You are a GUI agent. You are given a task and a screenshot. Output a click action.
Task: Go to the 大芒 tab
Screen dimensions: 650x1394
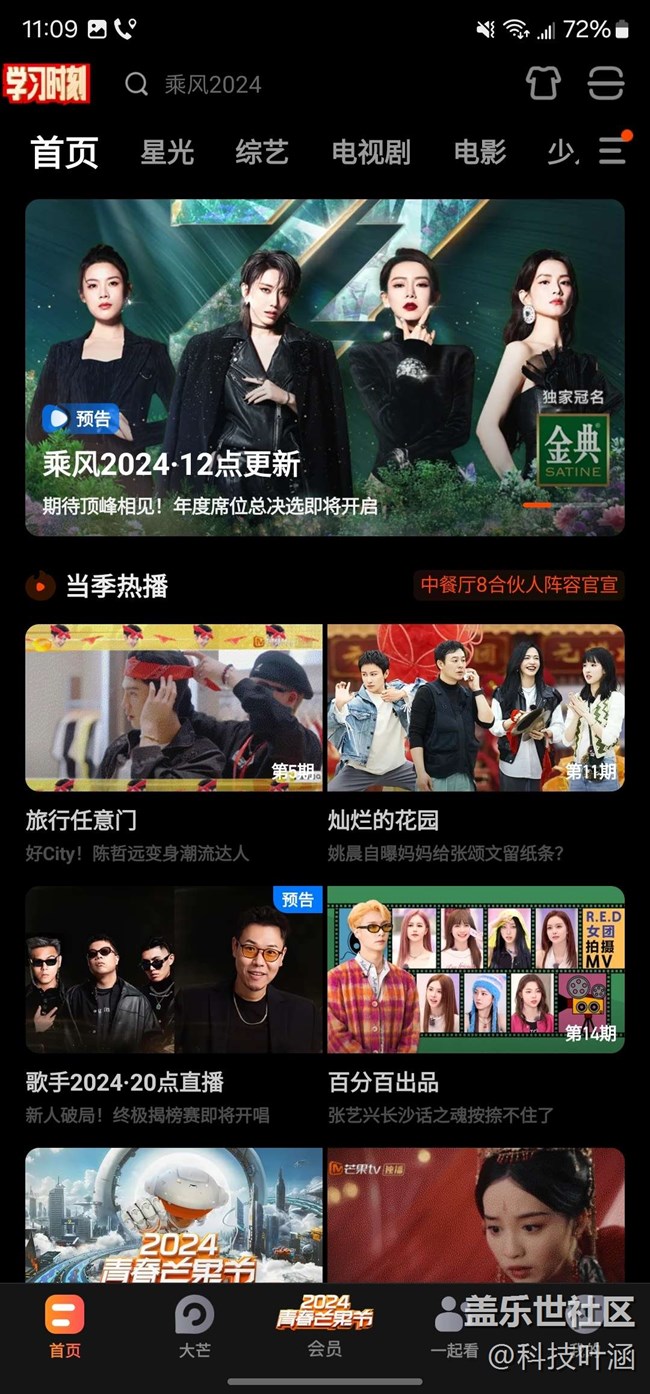pyautogui.click(x=195, y=1326)
